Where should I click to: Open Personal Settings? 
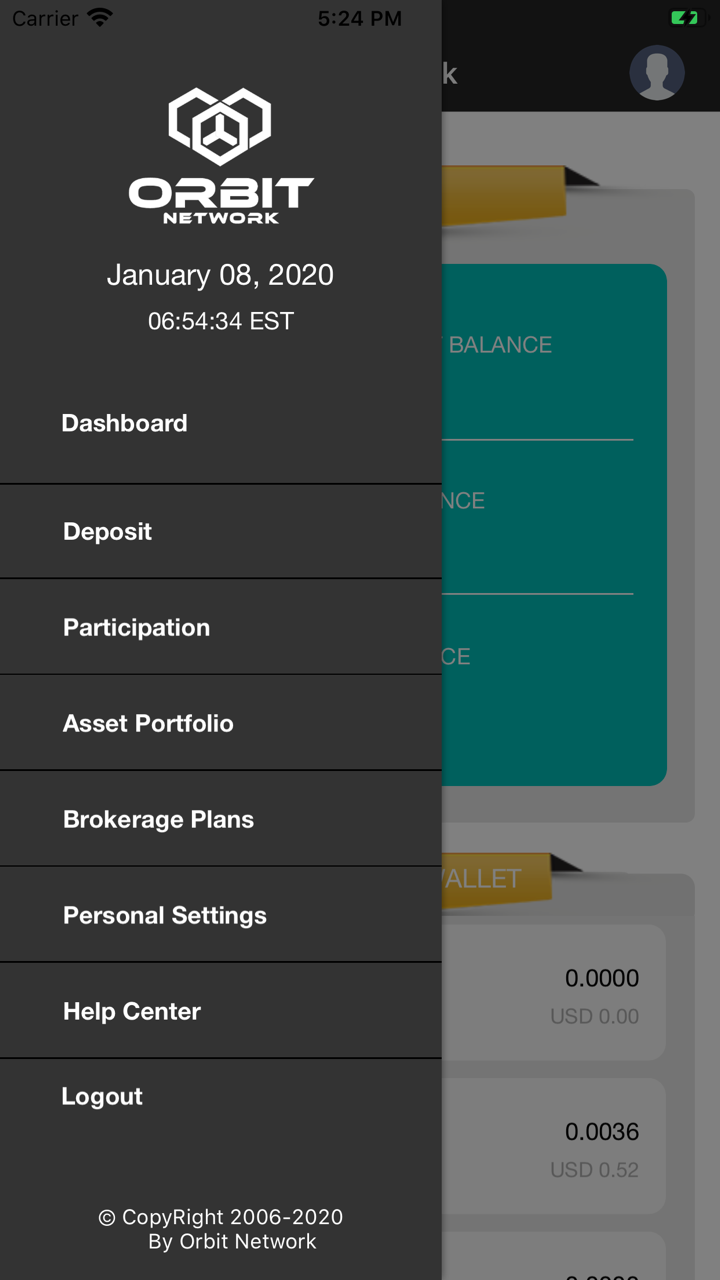coord(165,915)
